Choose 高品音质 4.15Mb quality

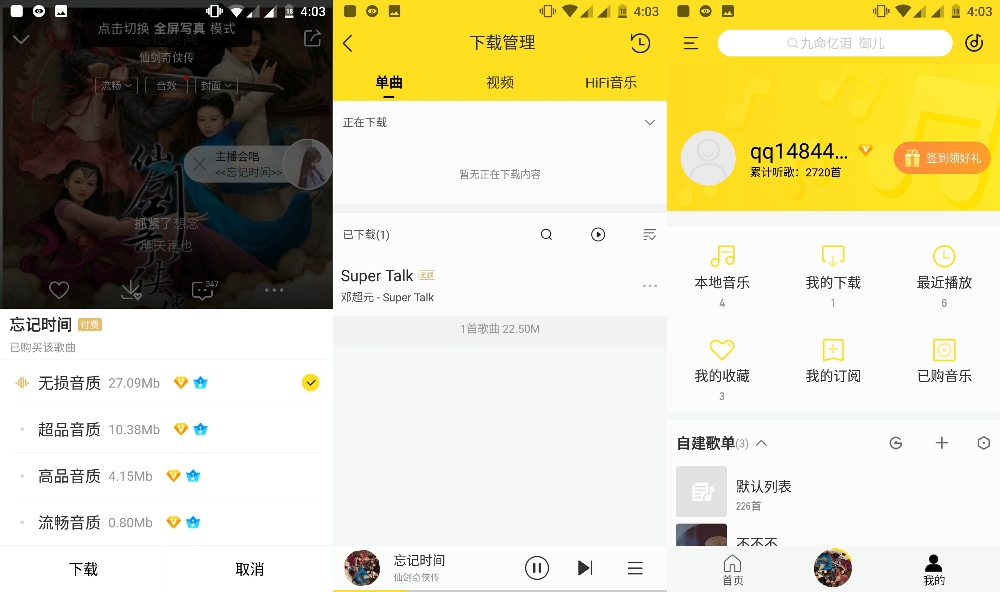(x=69, y=476)
